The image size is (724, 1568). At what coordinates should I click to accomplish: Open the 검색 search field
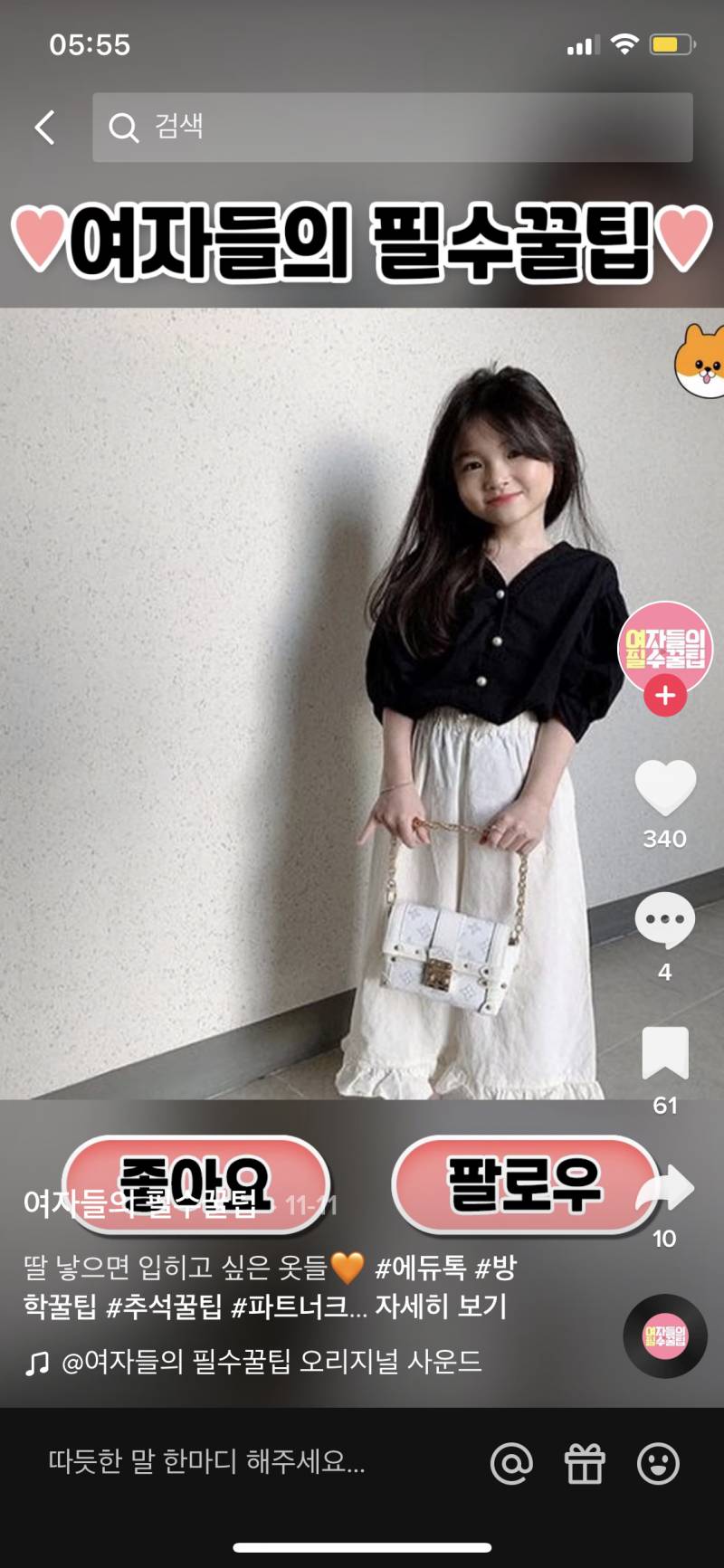tap(392, 128)
